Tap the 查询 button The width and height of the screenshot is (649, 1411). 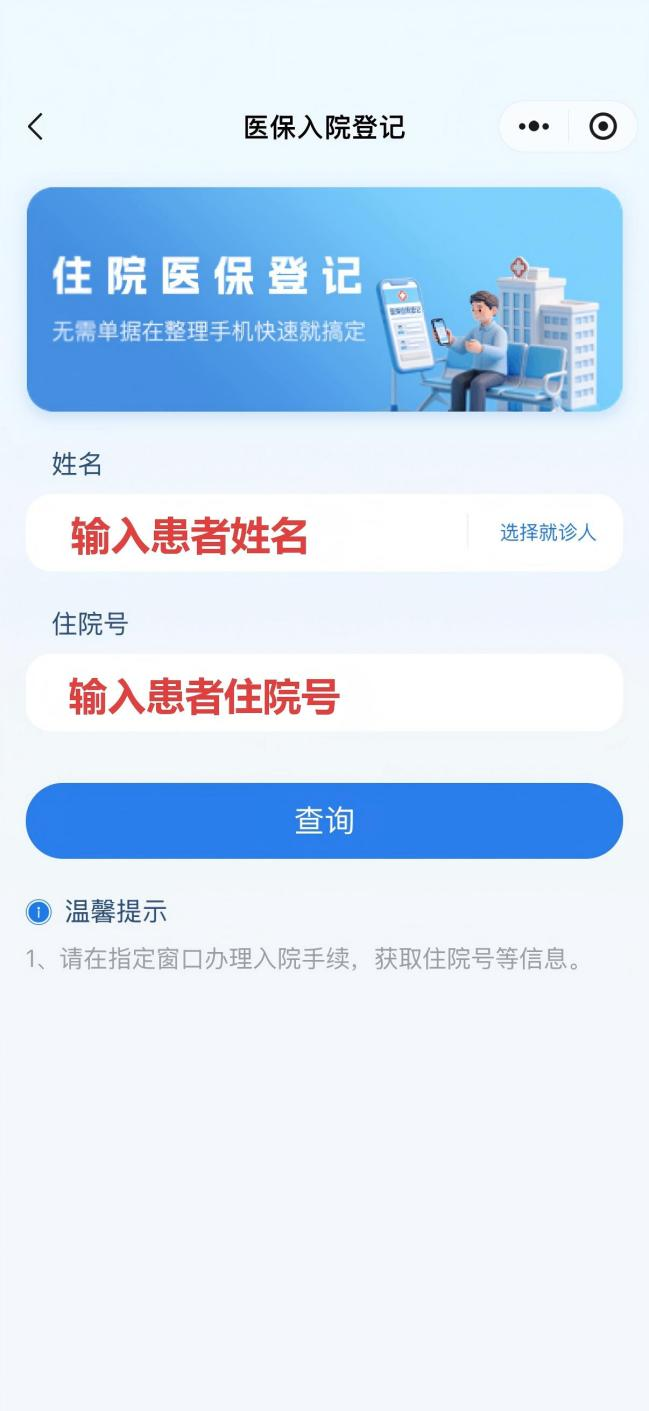pos(324,821)
